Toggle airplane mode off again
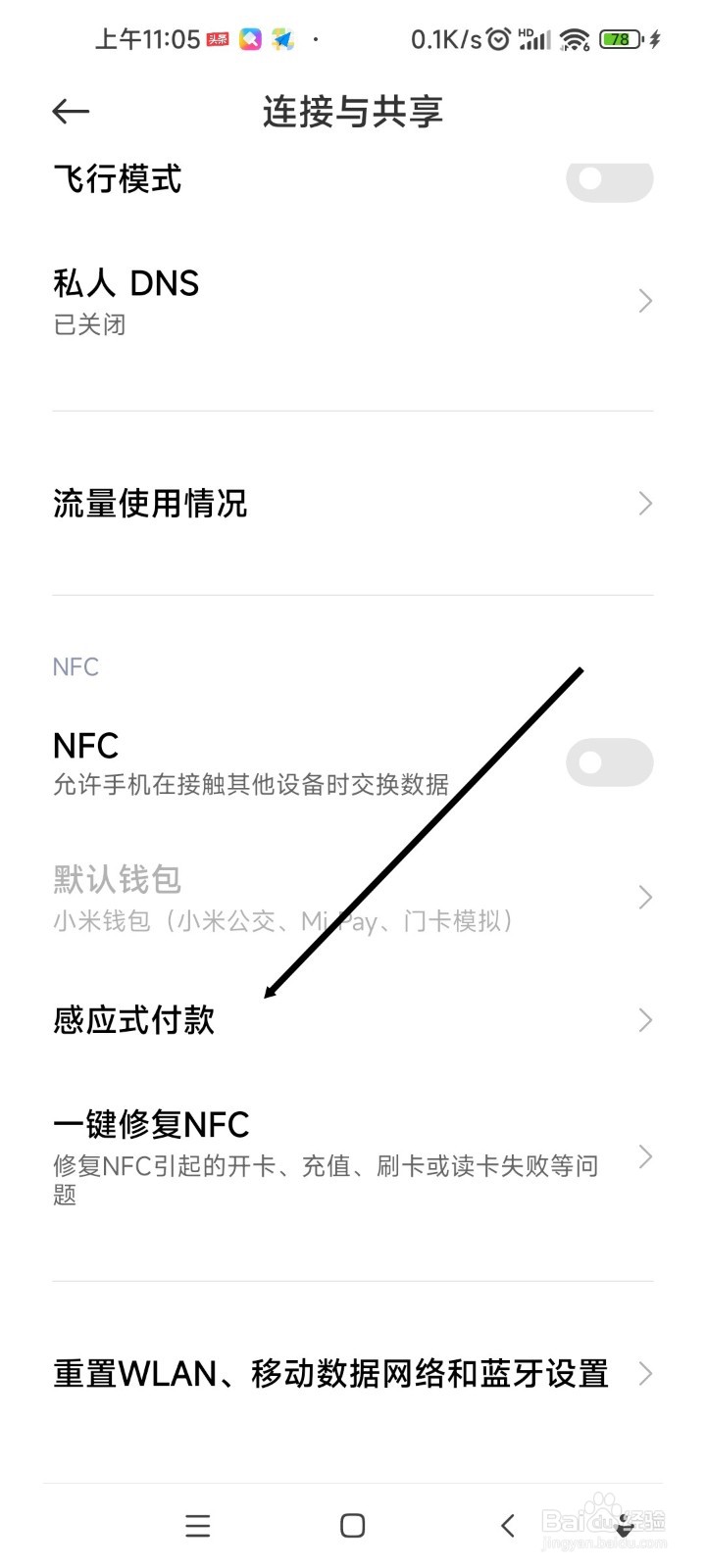 609,180
